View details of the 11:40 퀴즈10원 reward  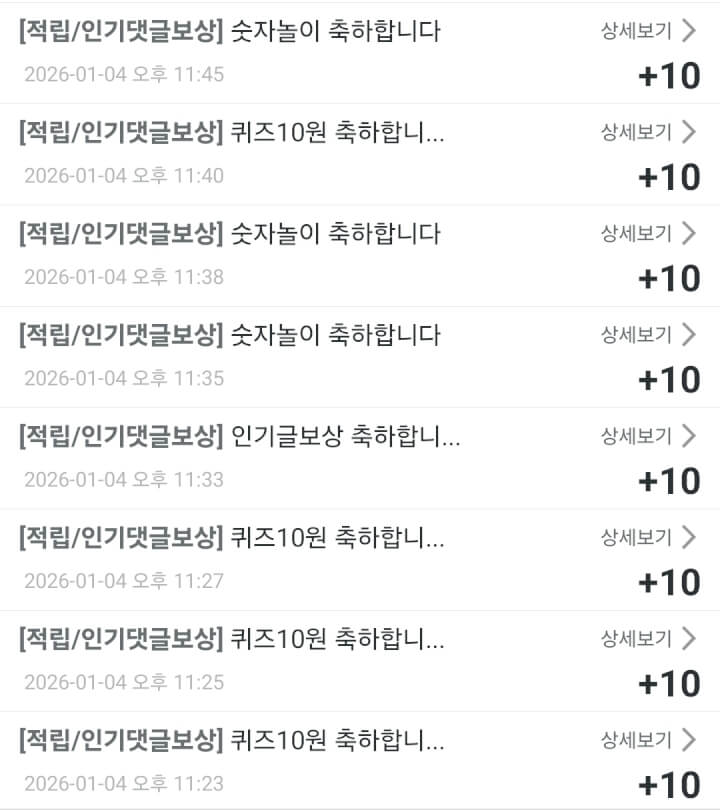pos(647,132)
